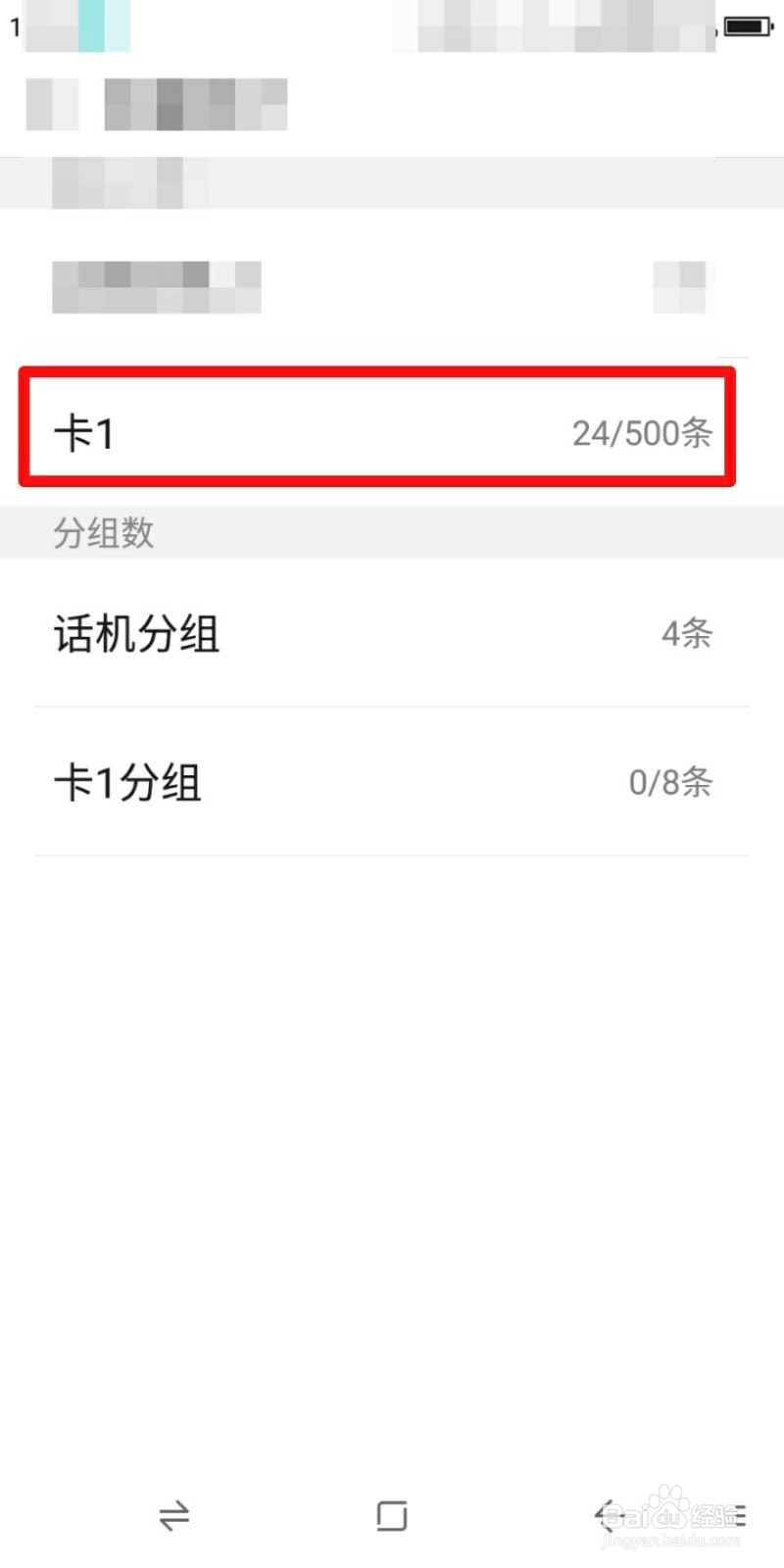Viewport: 784px width, 1568px height.
Task: View the 24/500条 count for 卡1
Action: click(x=644, y=432)
